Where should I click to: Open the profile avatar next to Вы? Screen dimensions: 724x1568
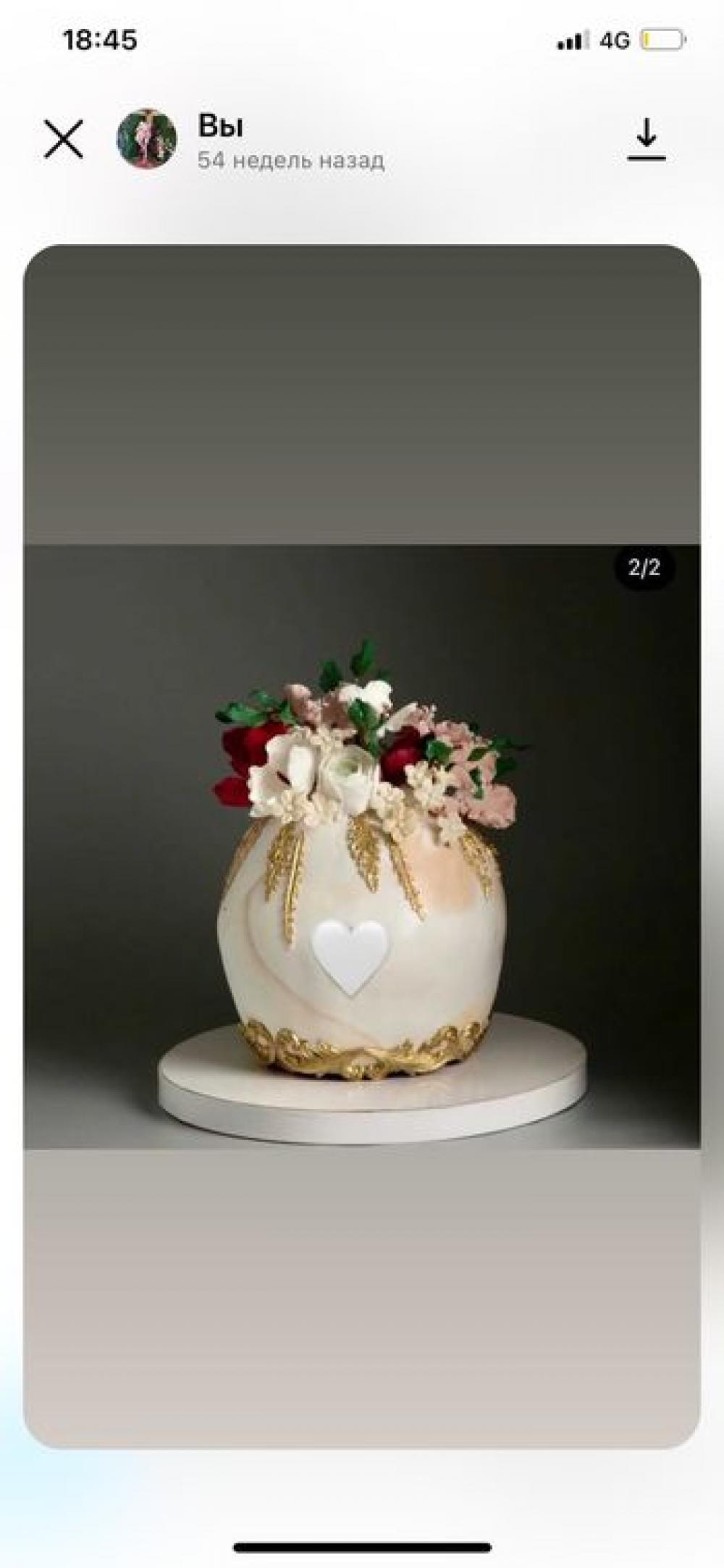click(146, 139)
